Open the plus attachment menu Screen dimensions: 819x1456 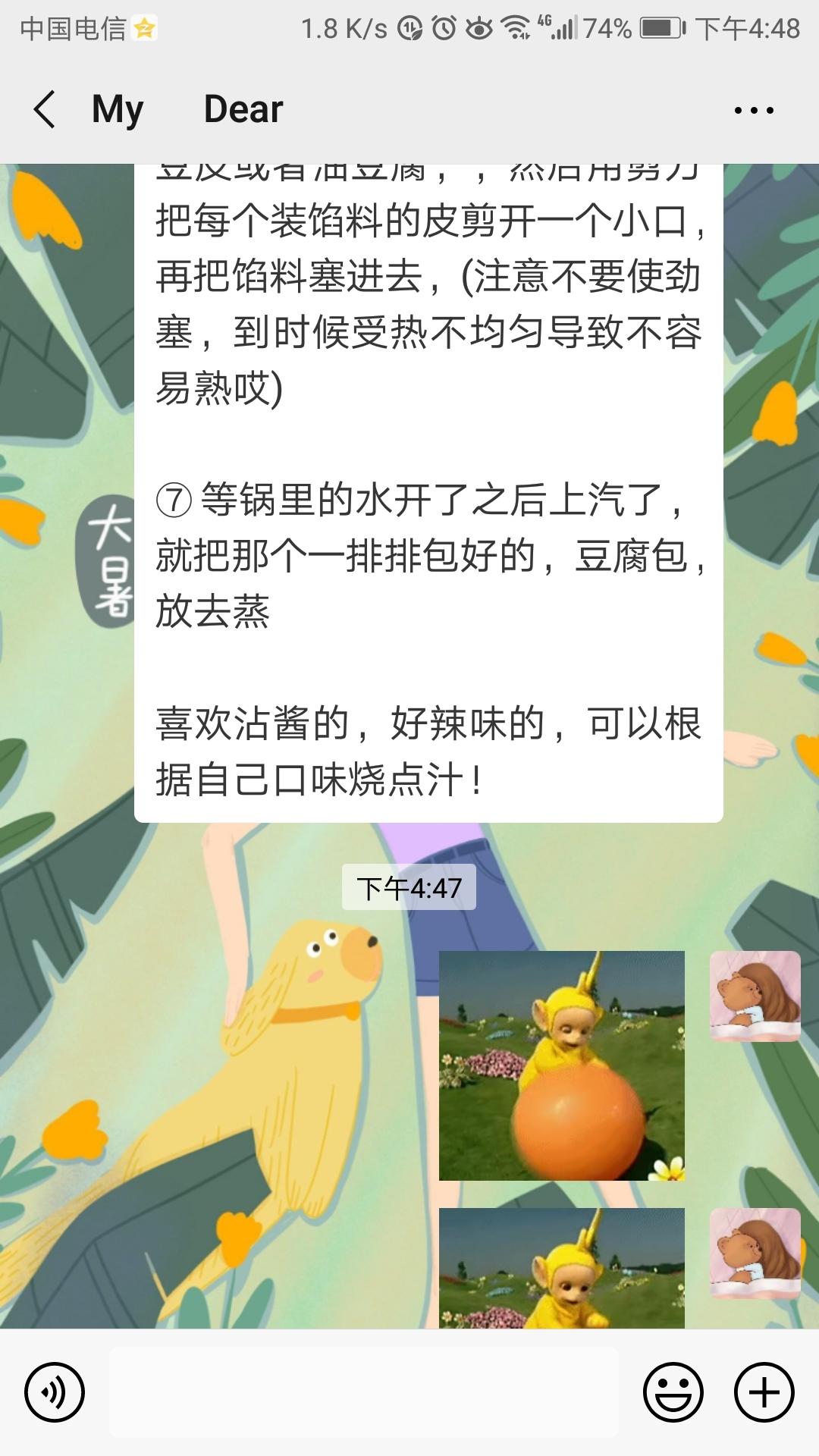tap(764, 1392)
